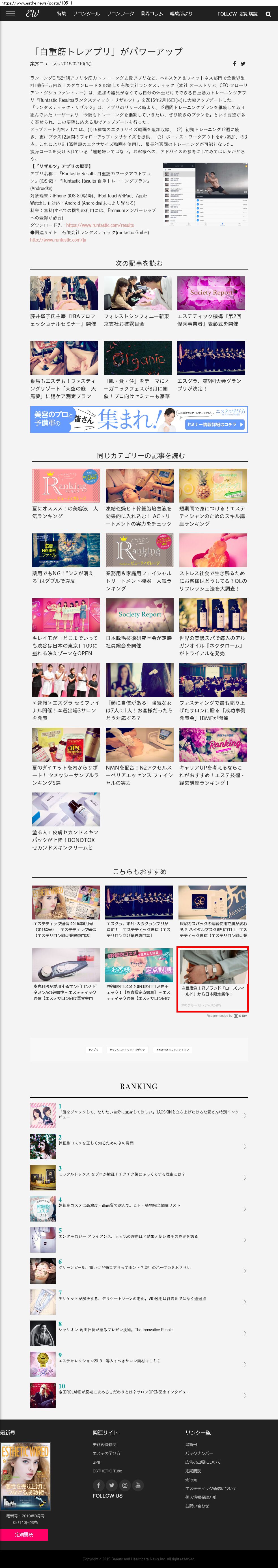Open ESTHETIC Tube footer link

107,1471
